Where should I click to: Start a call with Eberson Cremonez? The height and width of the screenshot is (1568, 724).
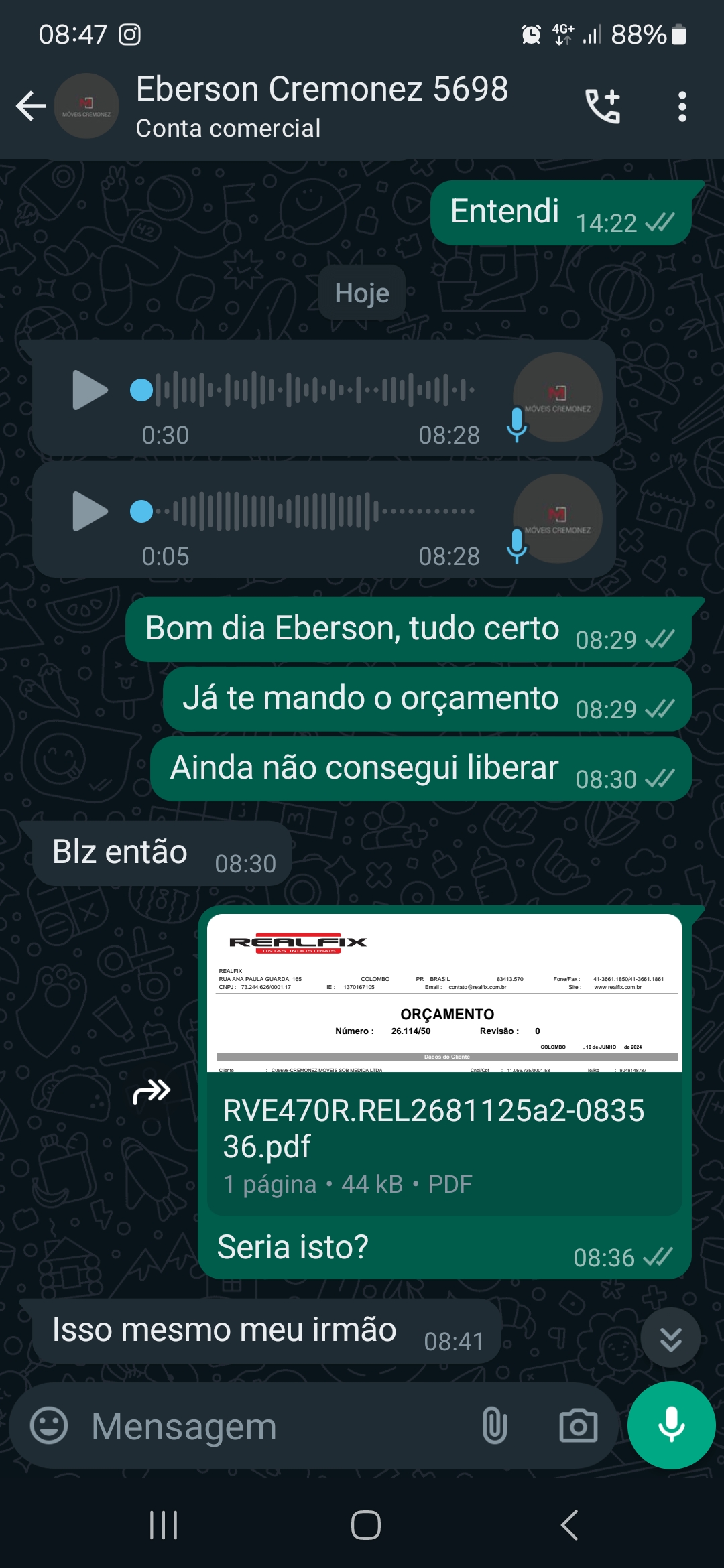603,106
